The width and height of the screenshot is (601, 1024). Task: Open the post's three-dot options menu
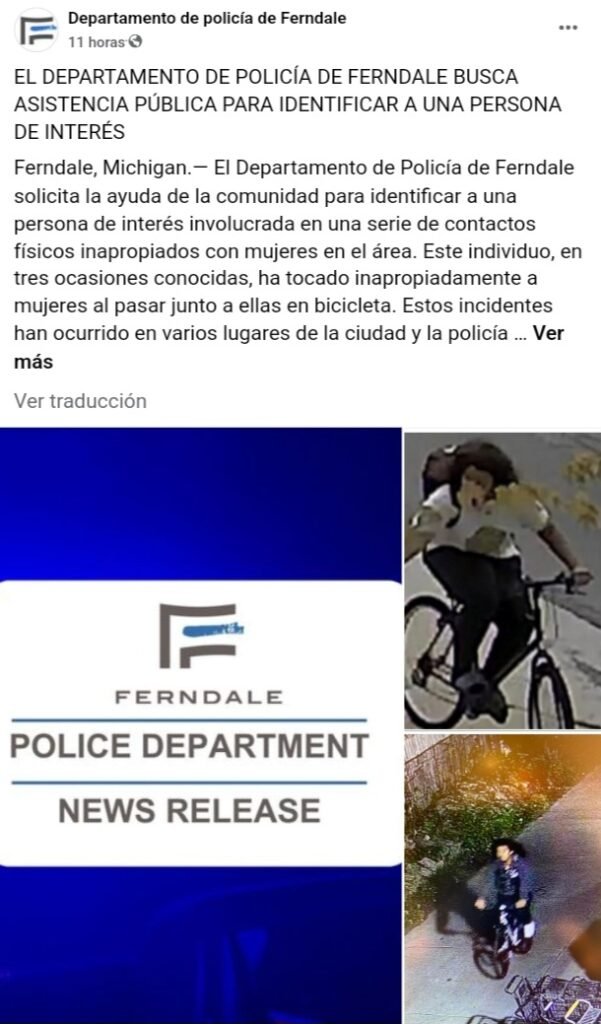tap(568, 28)
